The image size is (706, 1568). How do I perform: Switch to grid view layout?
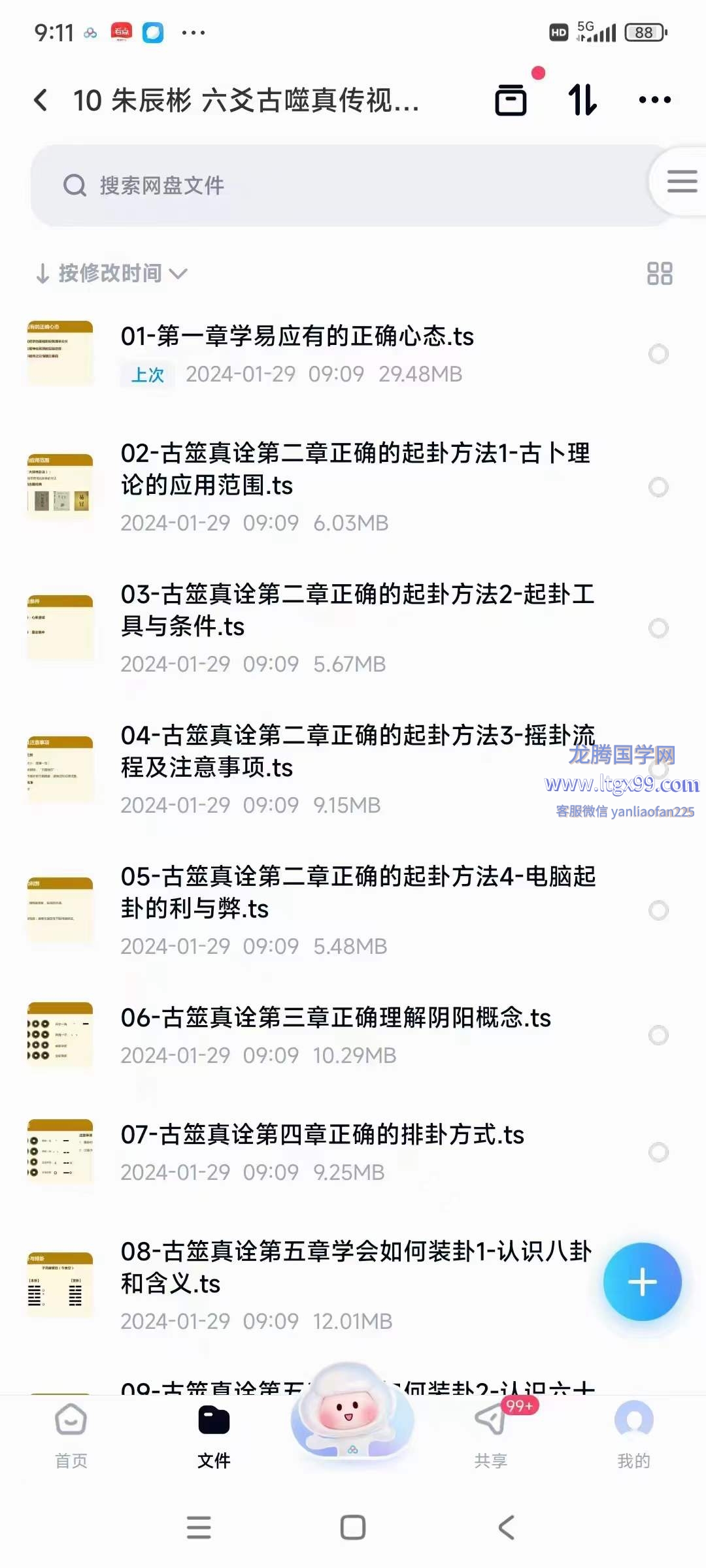(x=659, y=273)
